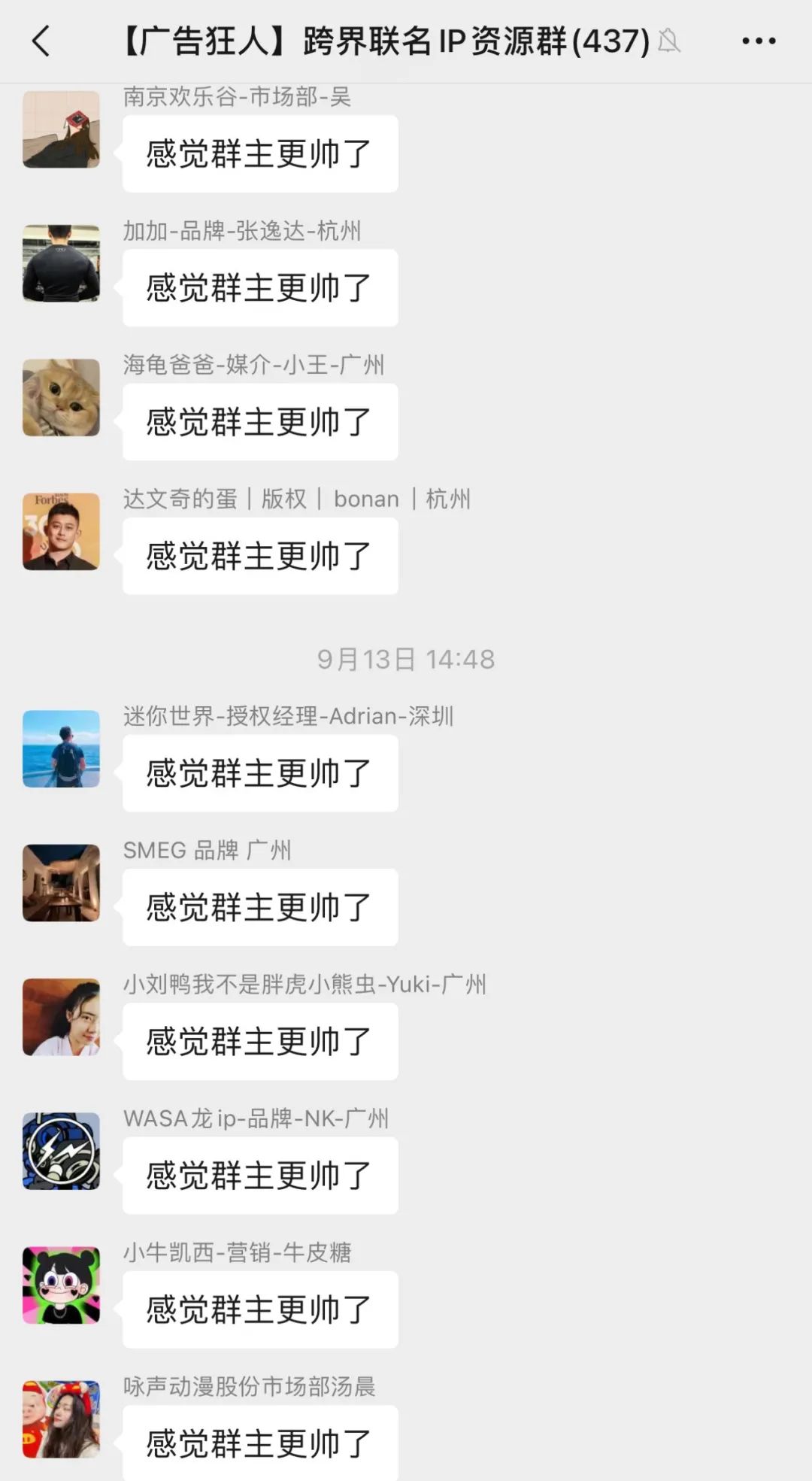
Task: Open profile of 咏声动漫股份市场部汤晨
Action: pyautogui.click(x=61, y=1419)
